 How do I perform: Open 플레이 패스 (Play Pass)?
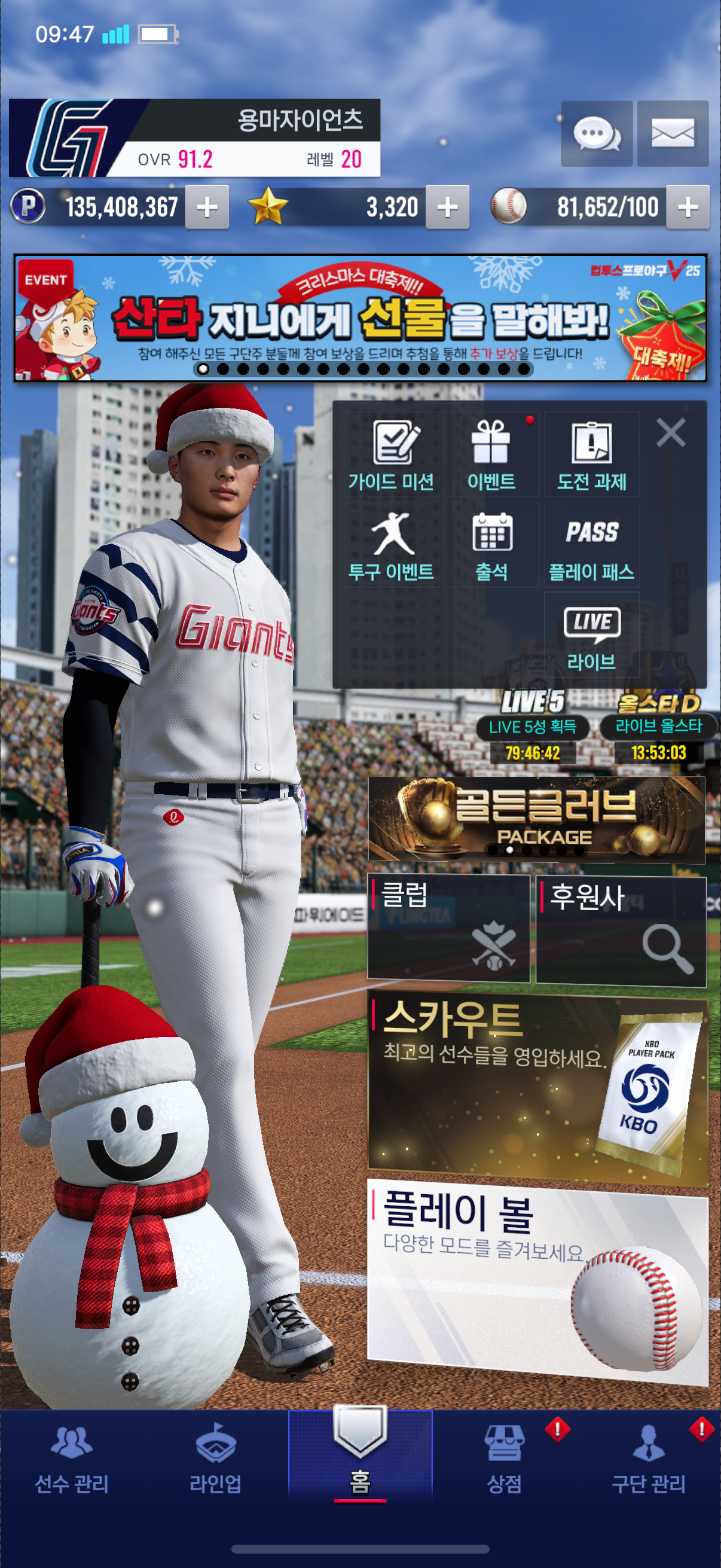(x=591, y=545)
